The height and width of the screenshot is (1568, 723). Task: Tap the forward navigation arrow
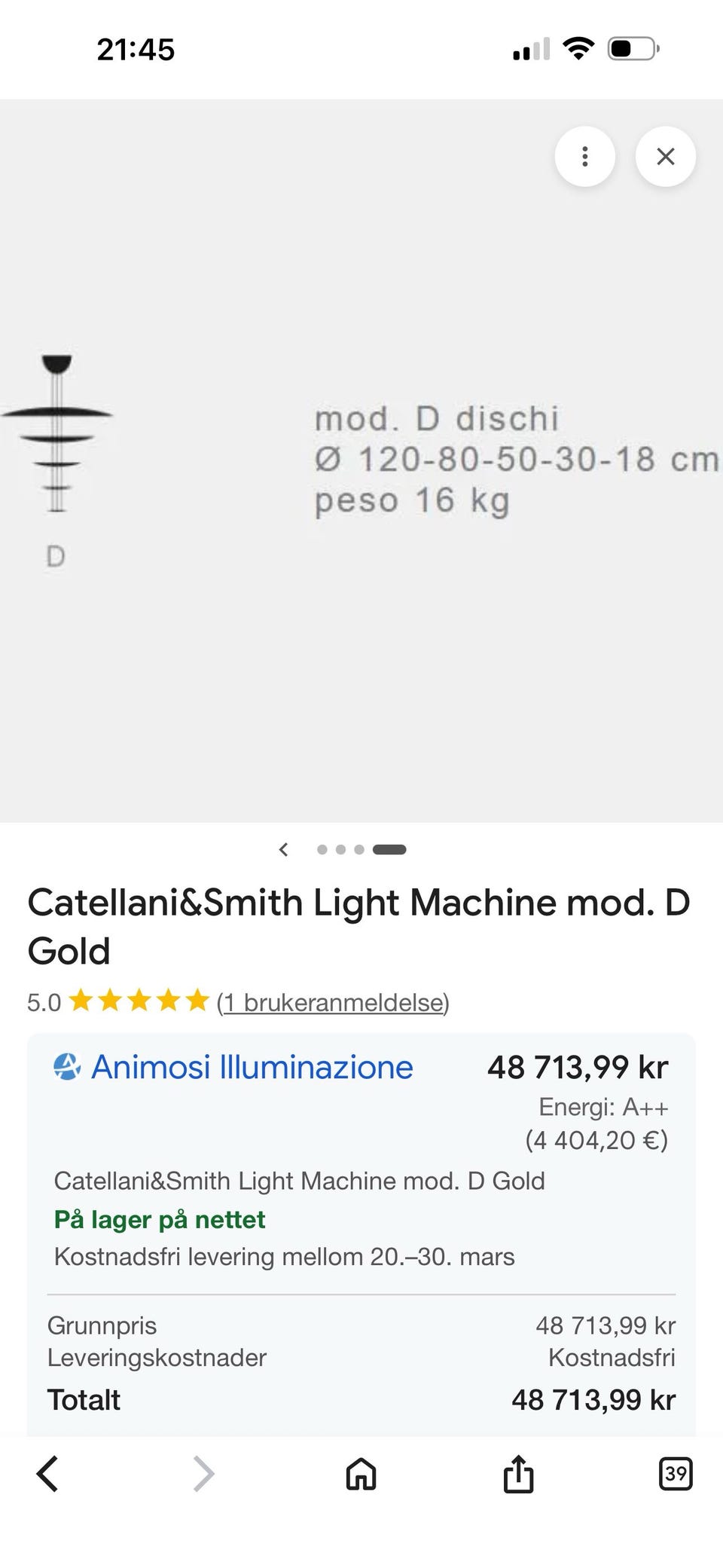[202, 1475]
